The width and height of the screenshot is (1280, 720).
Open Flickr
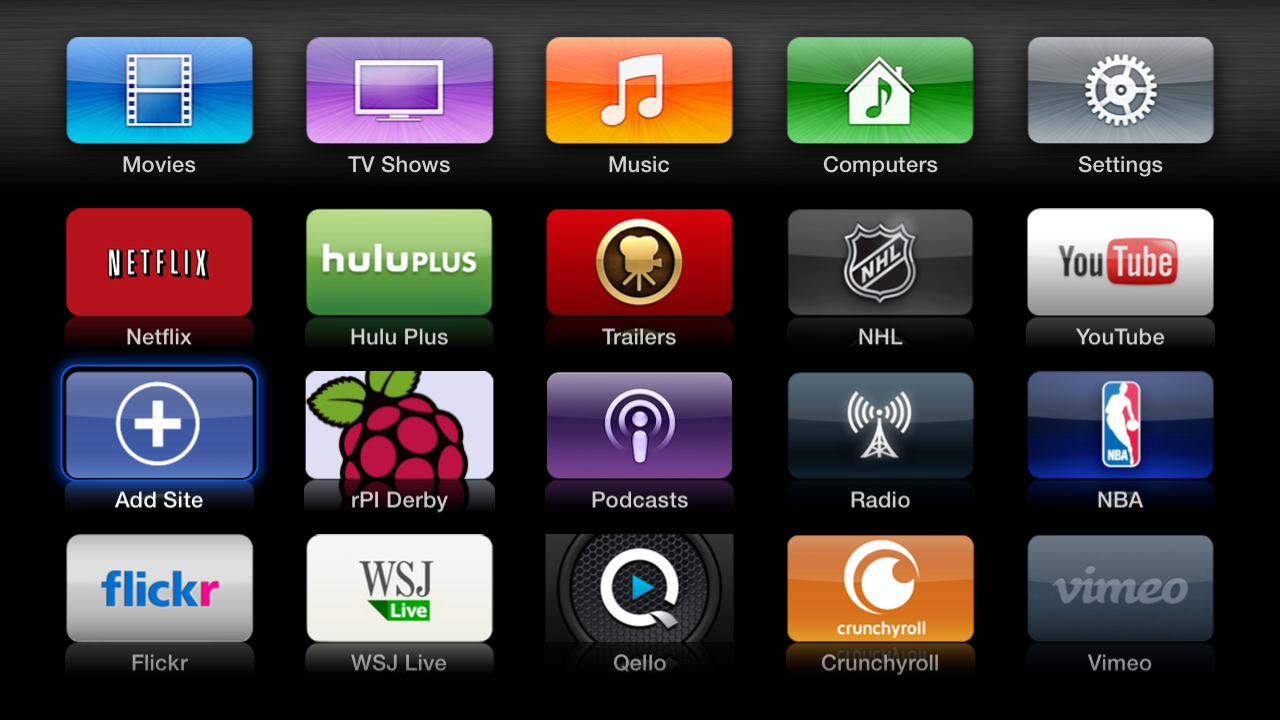click(159, 588)
